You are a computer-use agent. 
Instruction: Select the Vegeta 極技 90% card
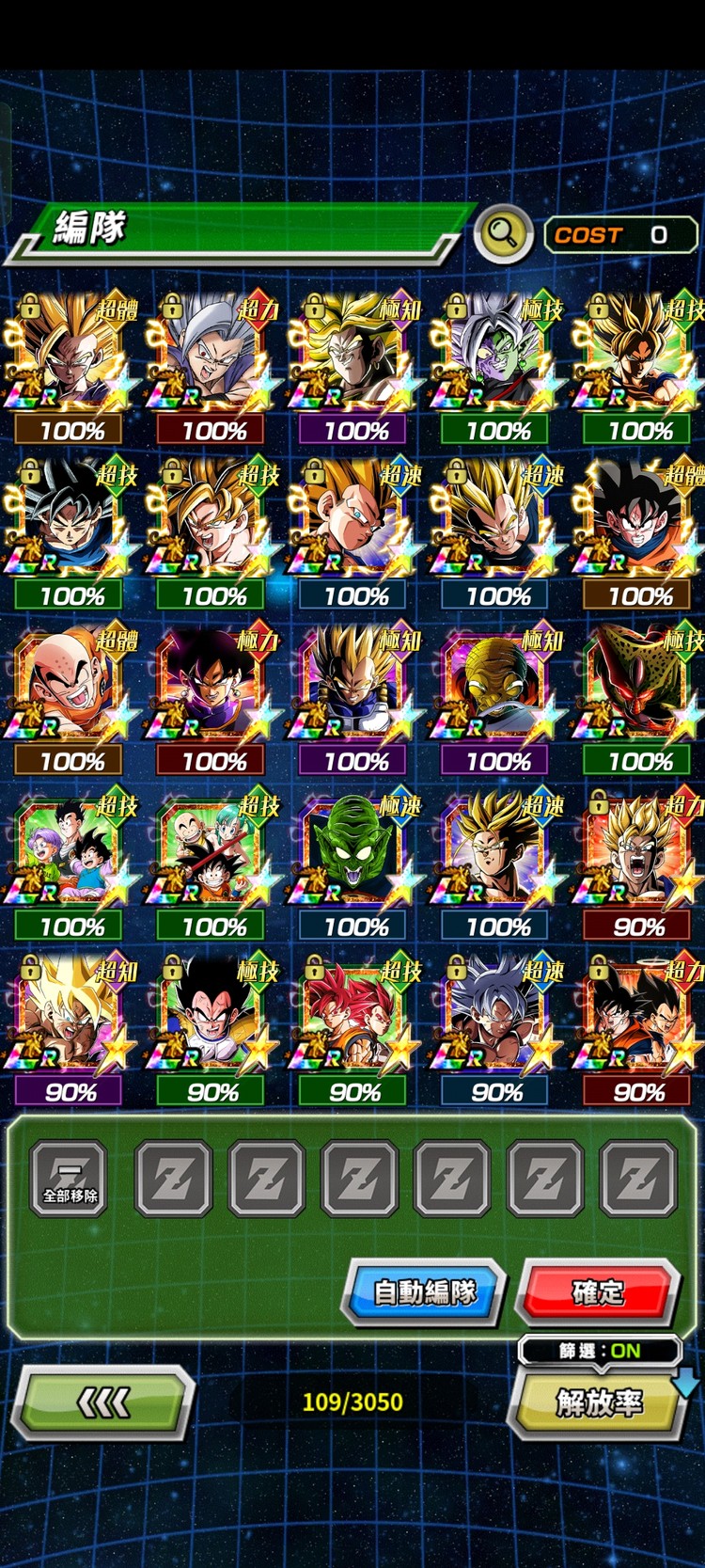(213, 1022)
